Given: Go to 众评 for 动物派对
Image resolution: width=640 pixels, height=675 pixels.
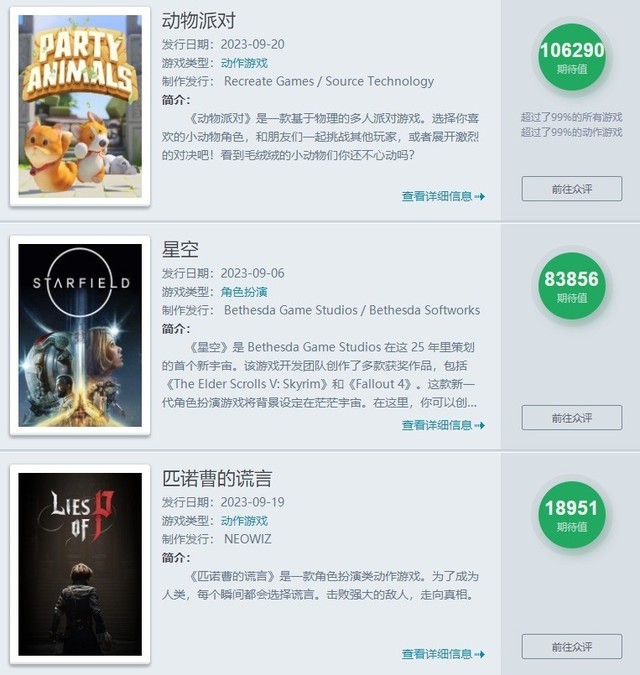Looking at the screenshot, I should click(571, 188).
